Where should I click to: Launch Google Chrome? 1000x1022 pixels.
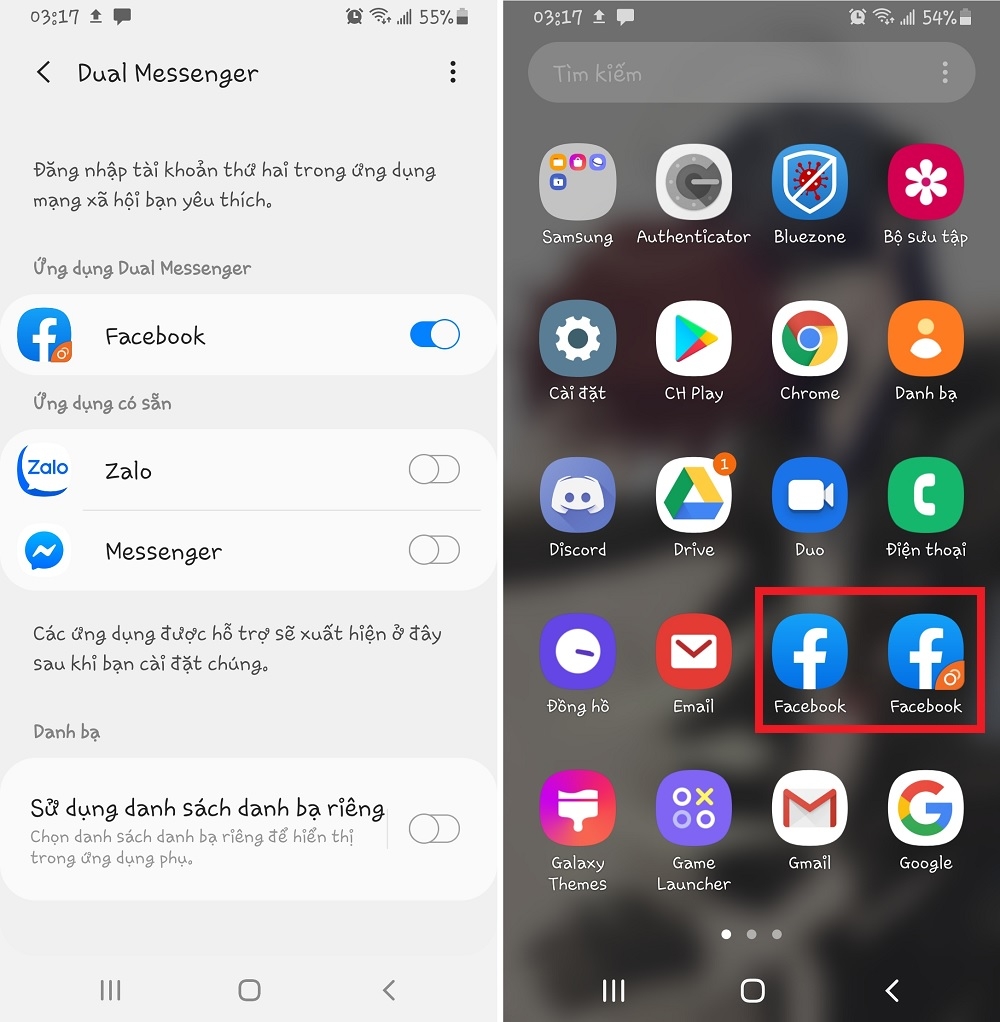click(x=810, y=340)
